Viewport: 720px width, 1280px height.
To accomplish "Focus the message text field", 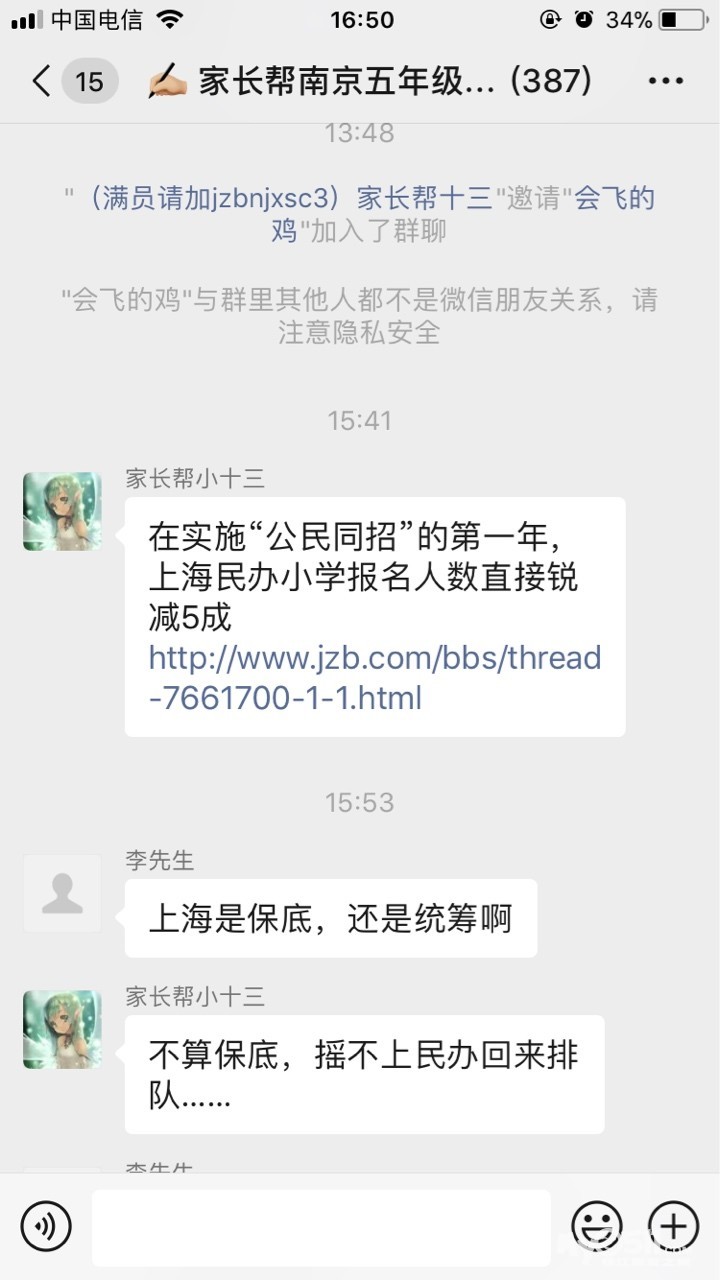I will click(x=321, y=1226).
